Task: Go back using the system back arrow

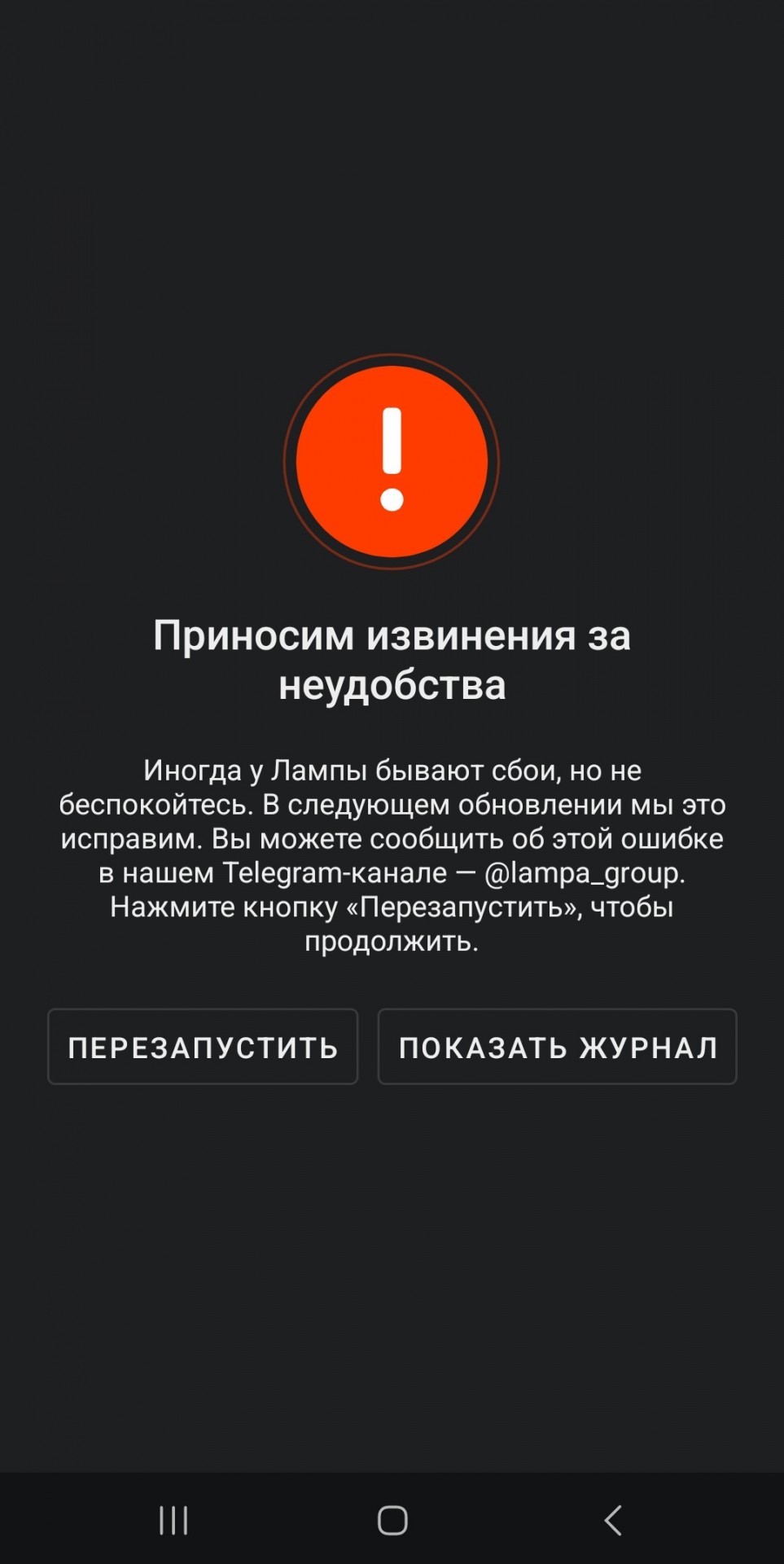Action: (613, 1520)
